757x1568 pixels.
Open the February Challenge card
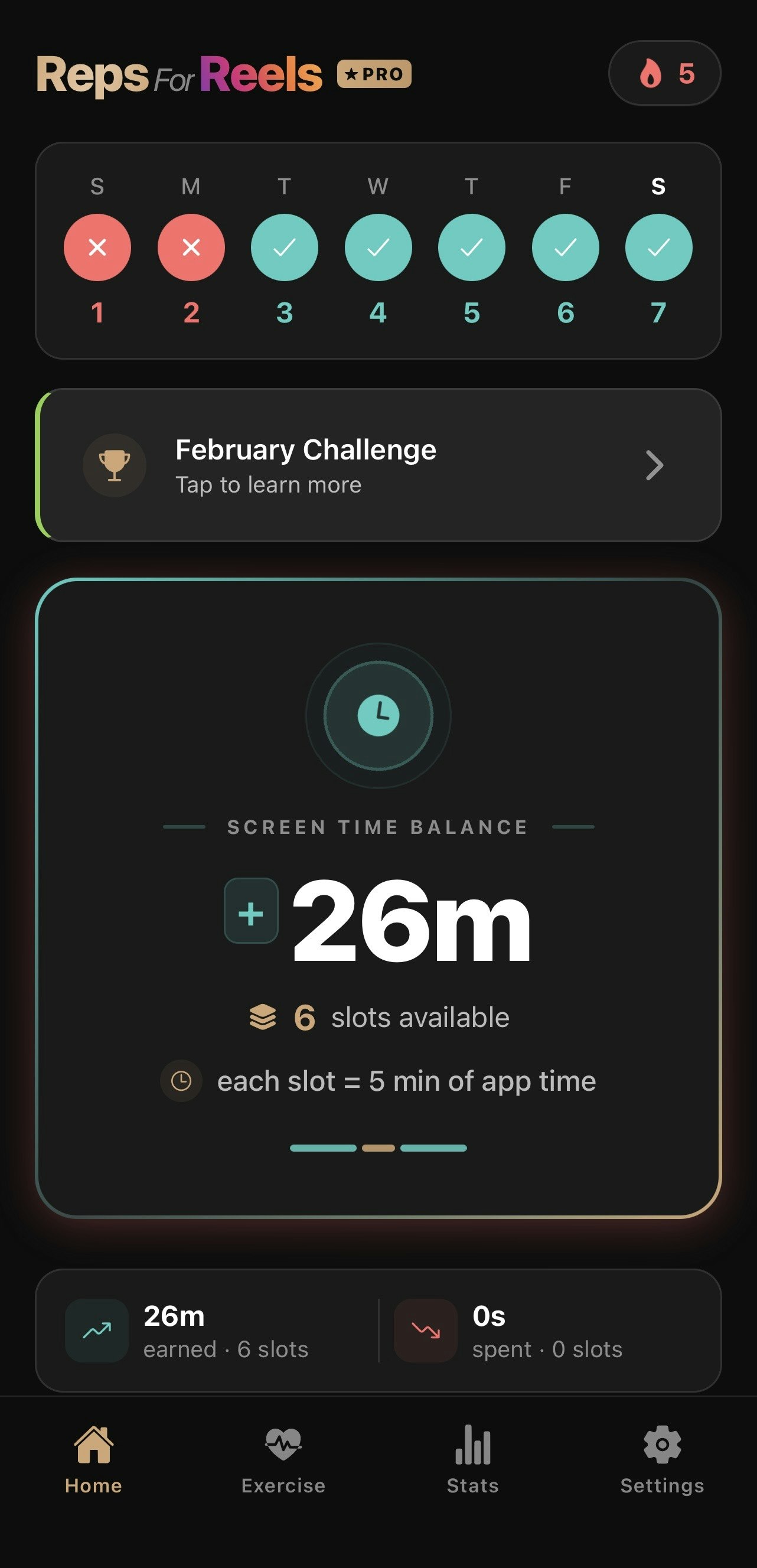[x=378, y=465]
